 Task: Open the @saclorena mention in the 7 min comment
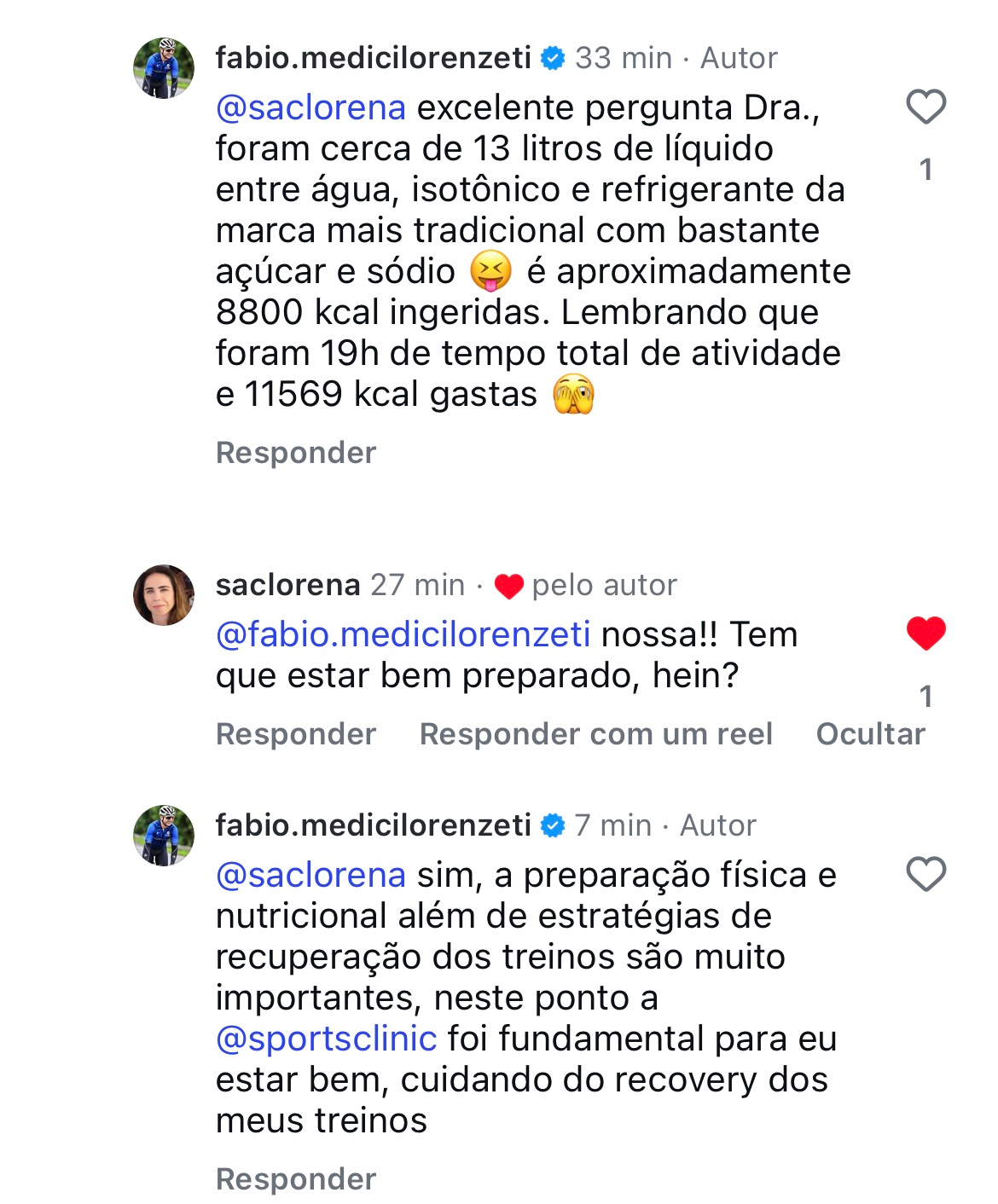click(310, 876)
